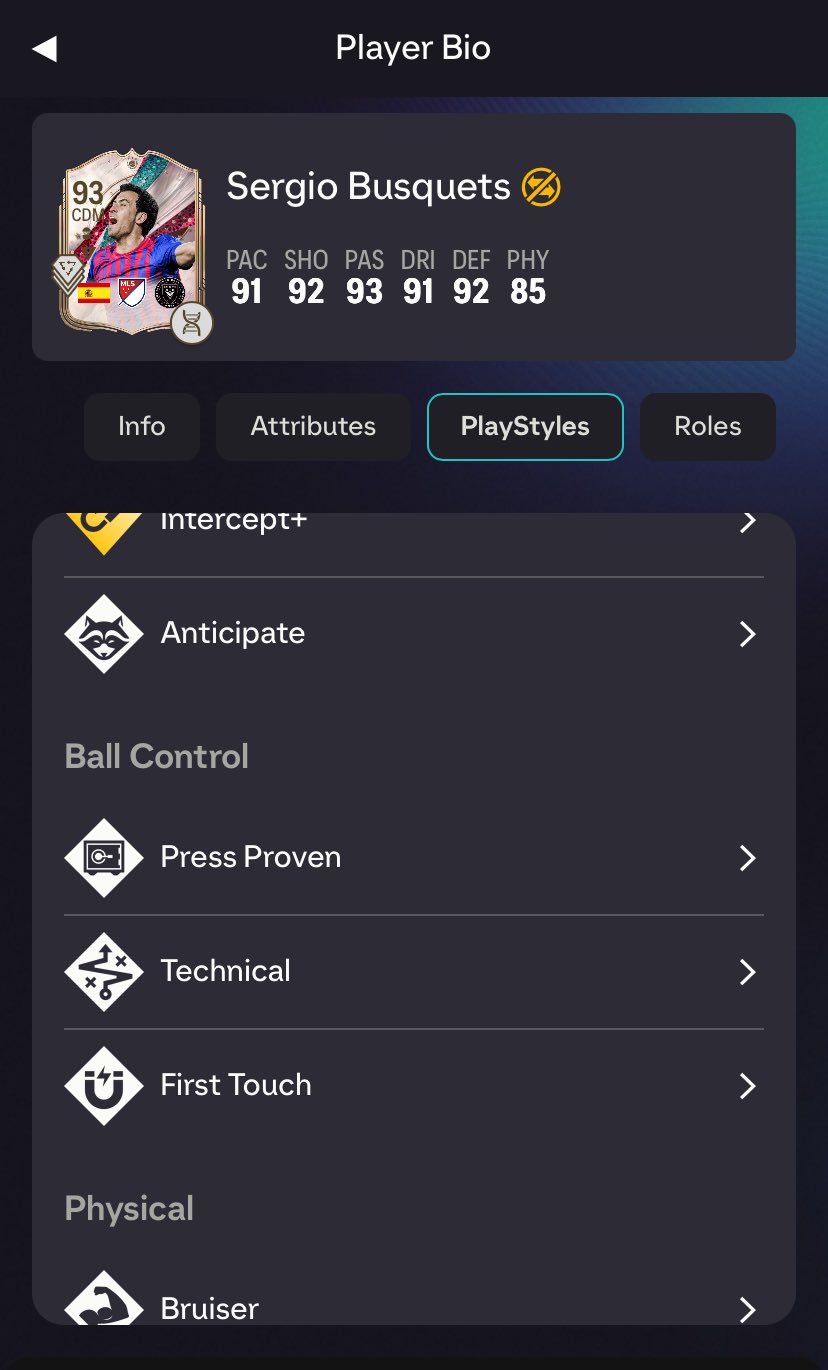Show the Roles tab
This screenshot has height=1370, width=828.
click(x=708, y=427)
